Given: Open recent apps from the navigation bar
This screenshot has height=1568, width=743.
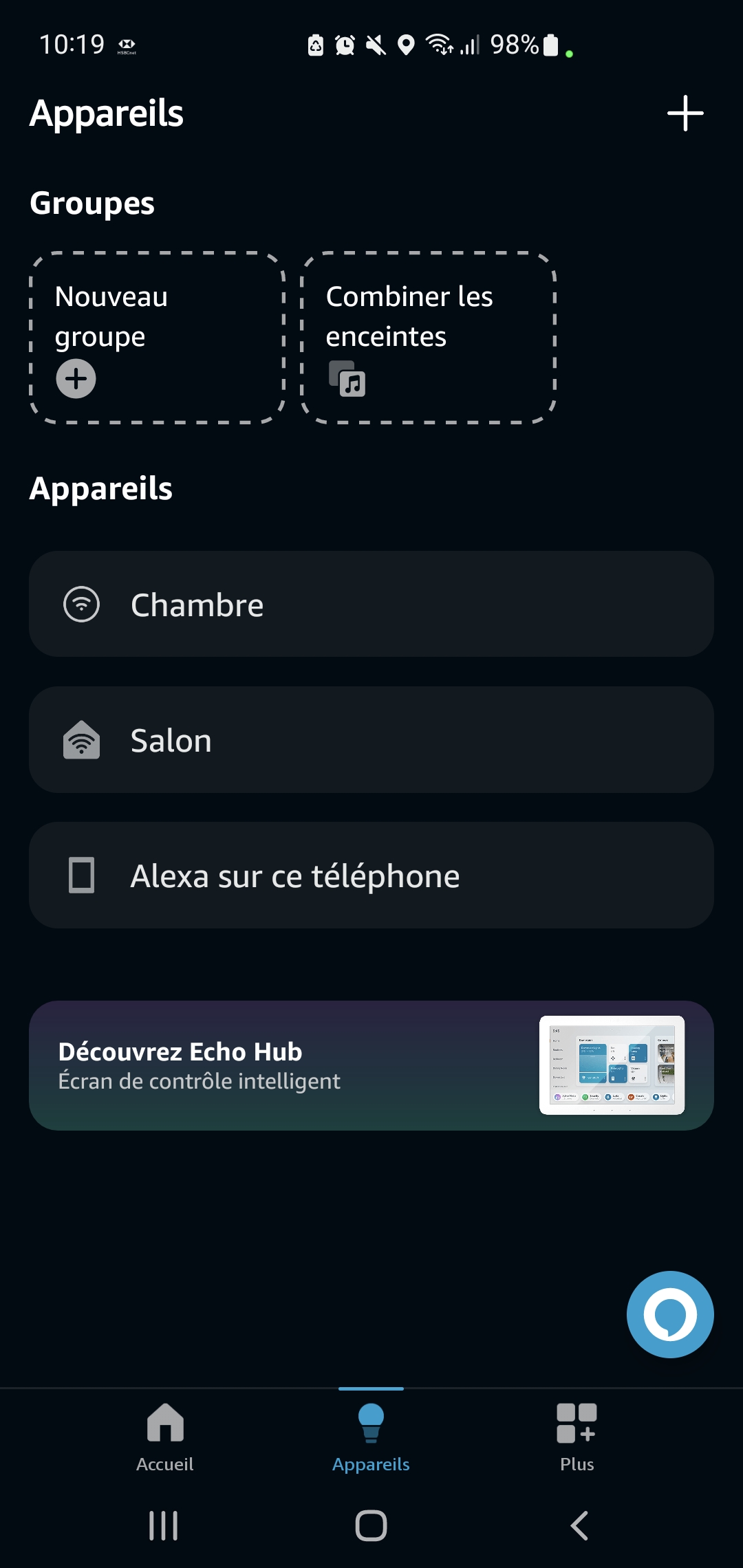Looking at the screenshot, I should coord(164,1525).
